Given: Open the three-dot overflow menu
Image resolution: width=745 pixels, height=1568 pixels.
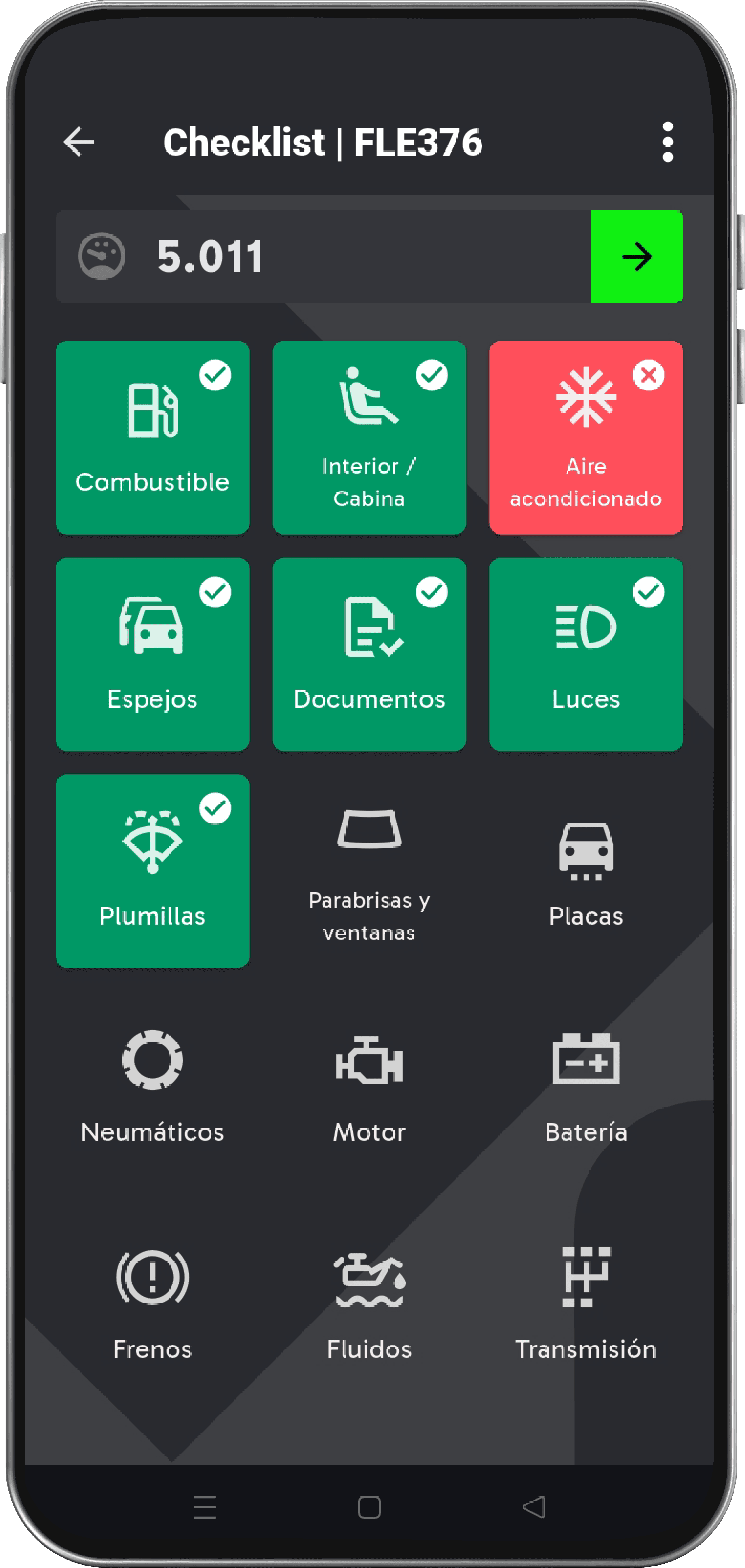Looking at the screenshot, I should pyautogui.click(x=667, y=142).
